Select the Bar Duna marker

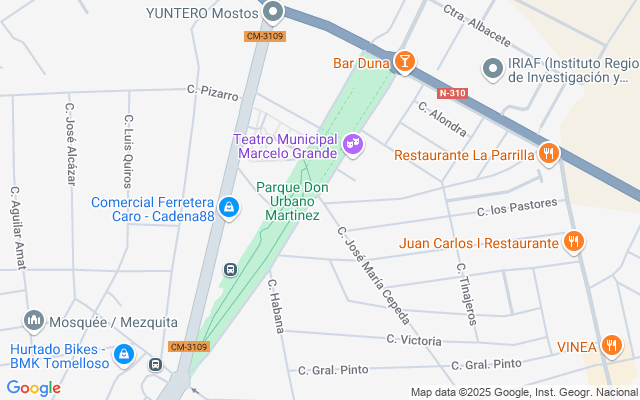pyautogui.click(x=404, y=62)
